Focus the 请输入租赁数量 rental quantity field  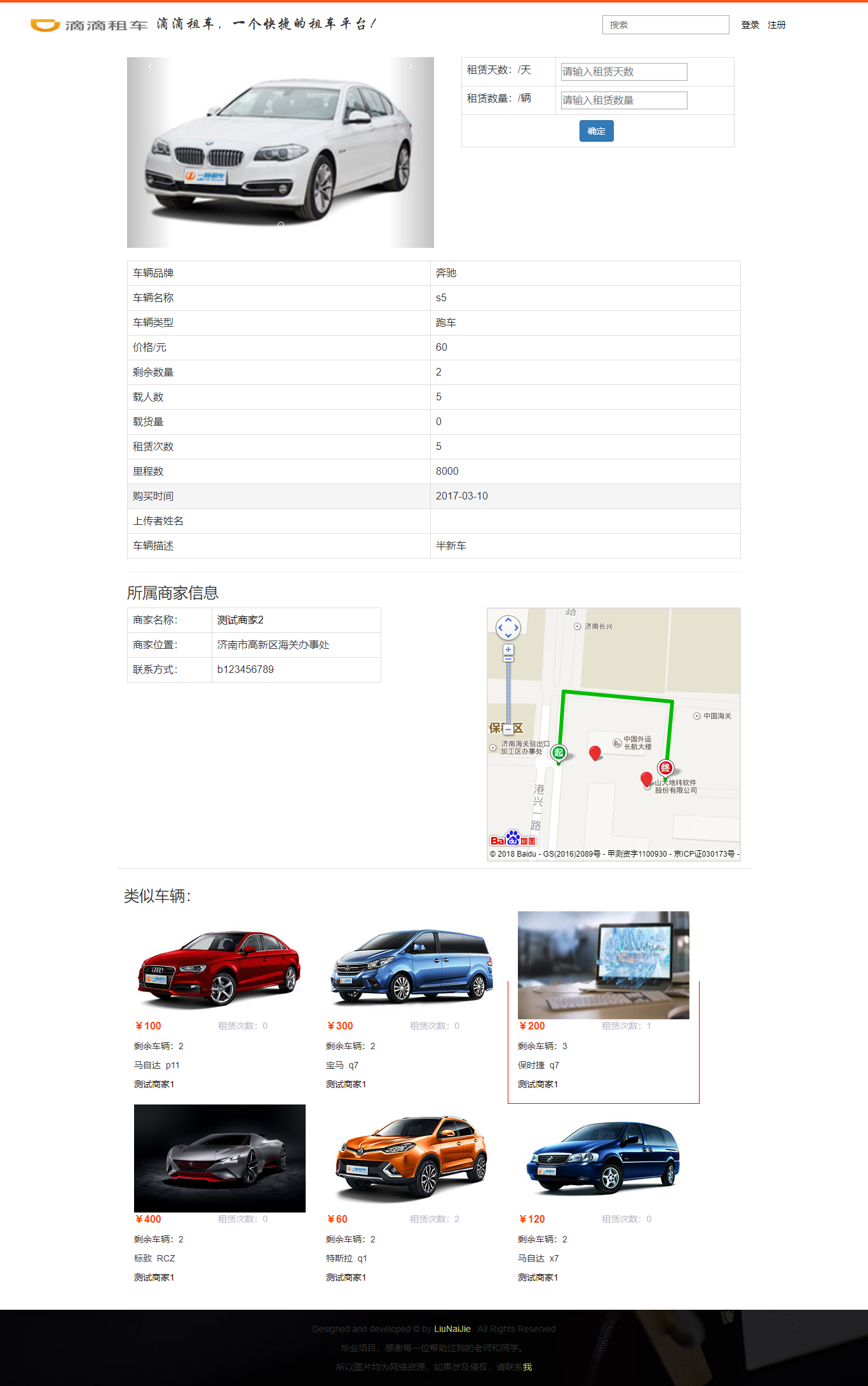pos(623,100)
